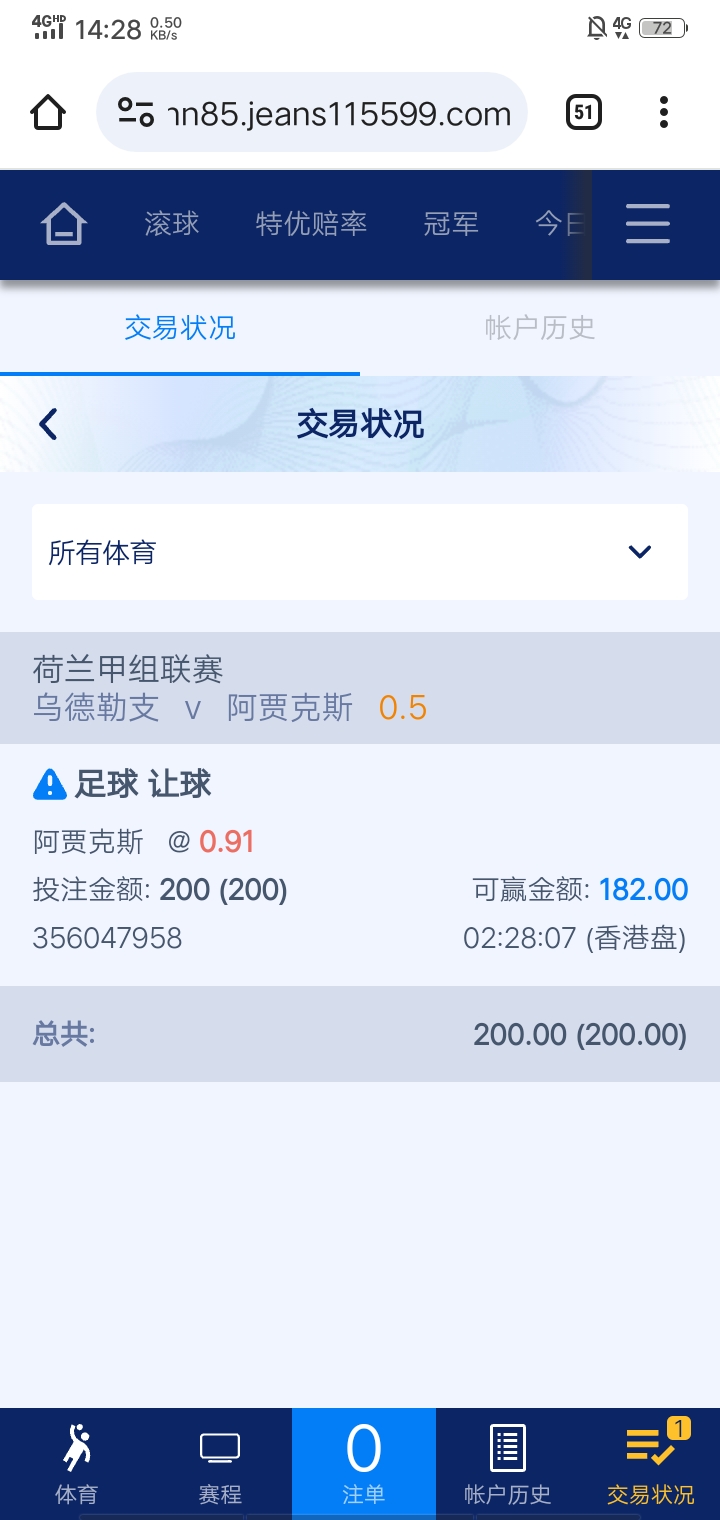This screenshot has height=1520, width=720.
Task: Open the hamburger menu
Action: point(648,223)
